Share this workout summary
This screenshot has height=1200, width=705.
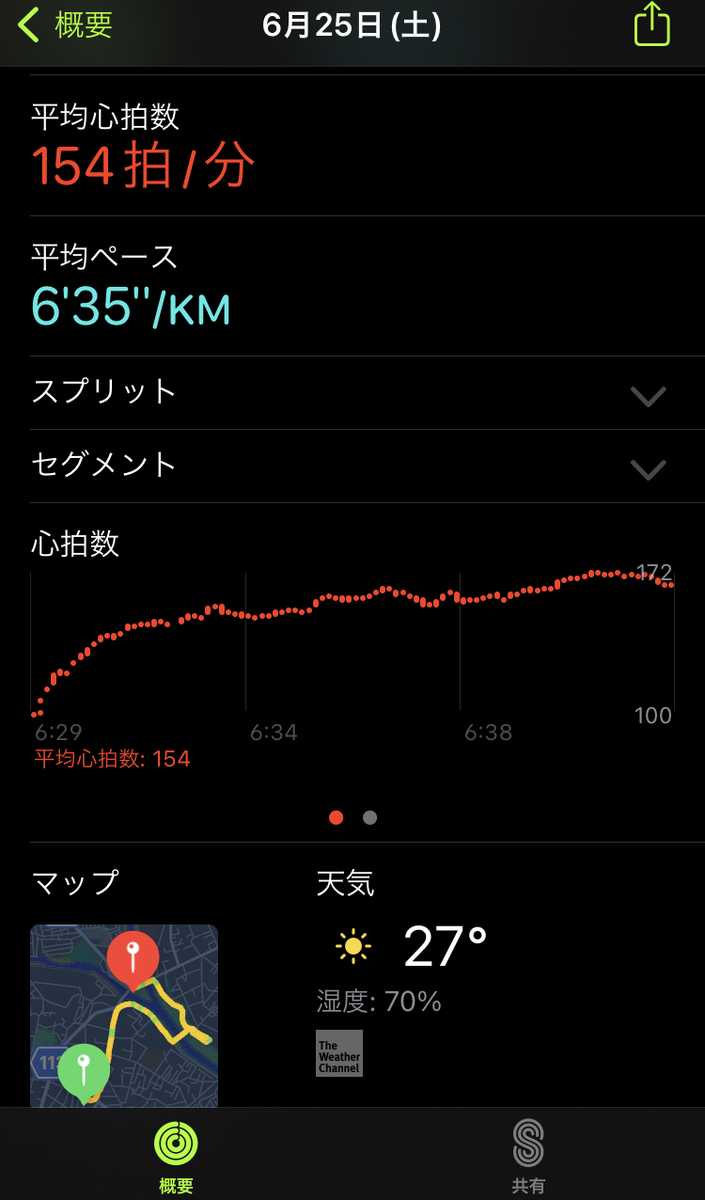pyautogui.click(x=651, y=26)
